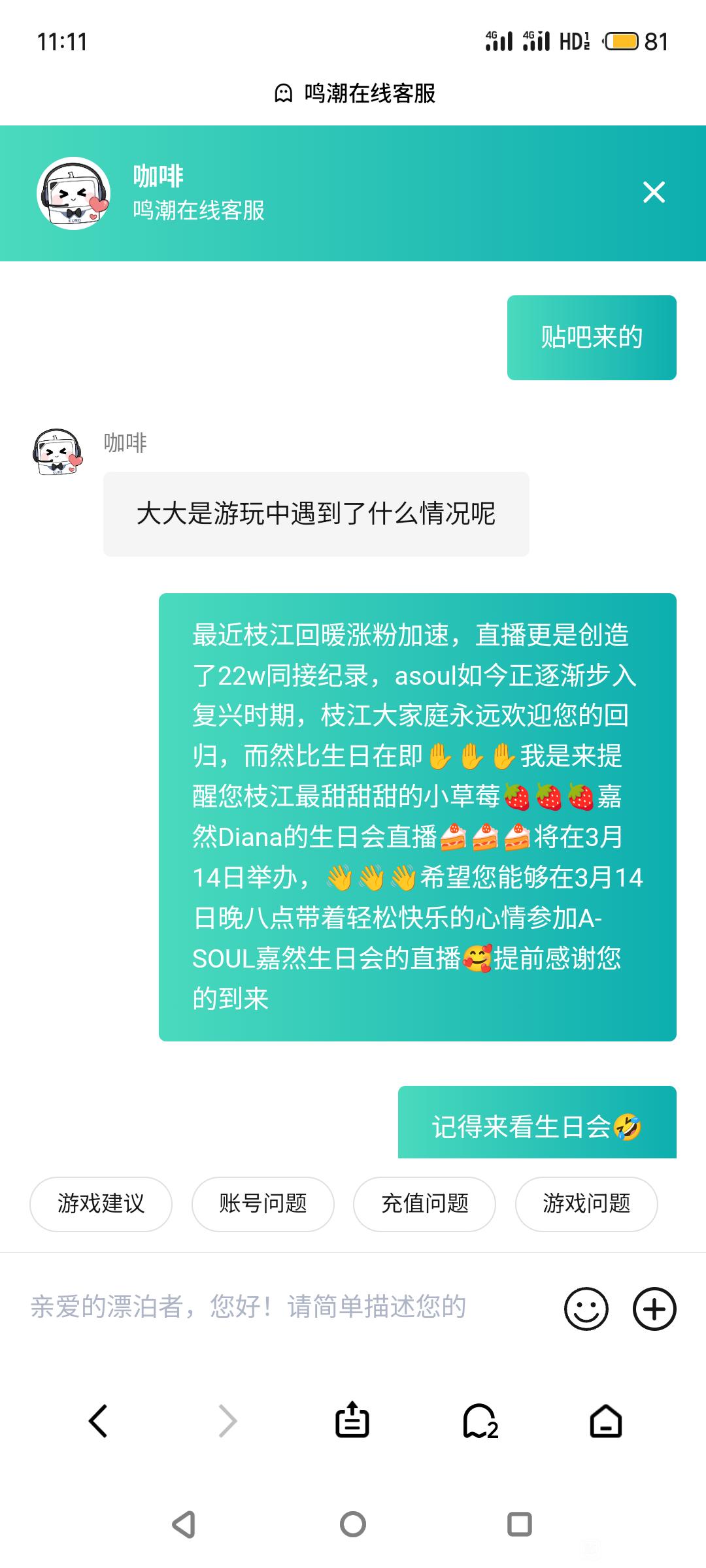Image resolution: width=706 pixels, height=1568 pixels.
Task: Pick the 游戏问题 chip
Action: tap(586, 1203)
